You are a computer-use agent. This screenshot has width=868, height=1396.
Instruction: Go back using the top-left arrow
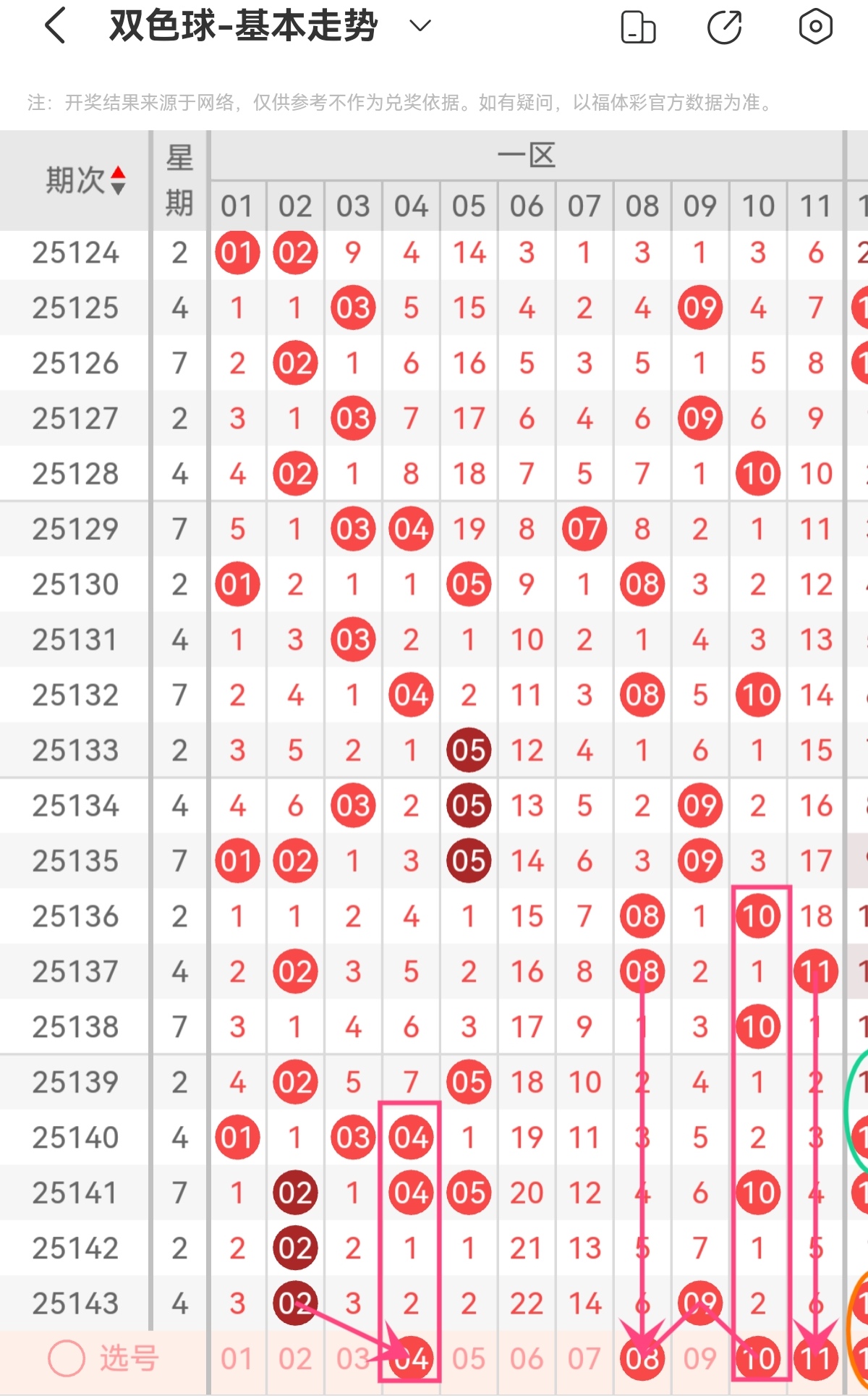(56, 26)
